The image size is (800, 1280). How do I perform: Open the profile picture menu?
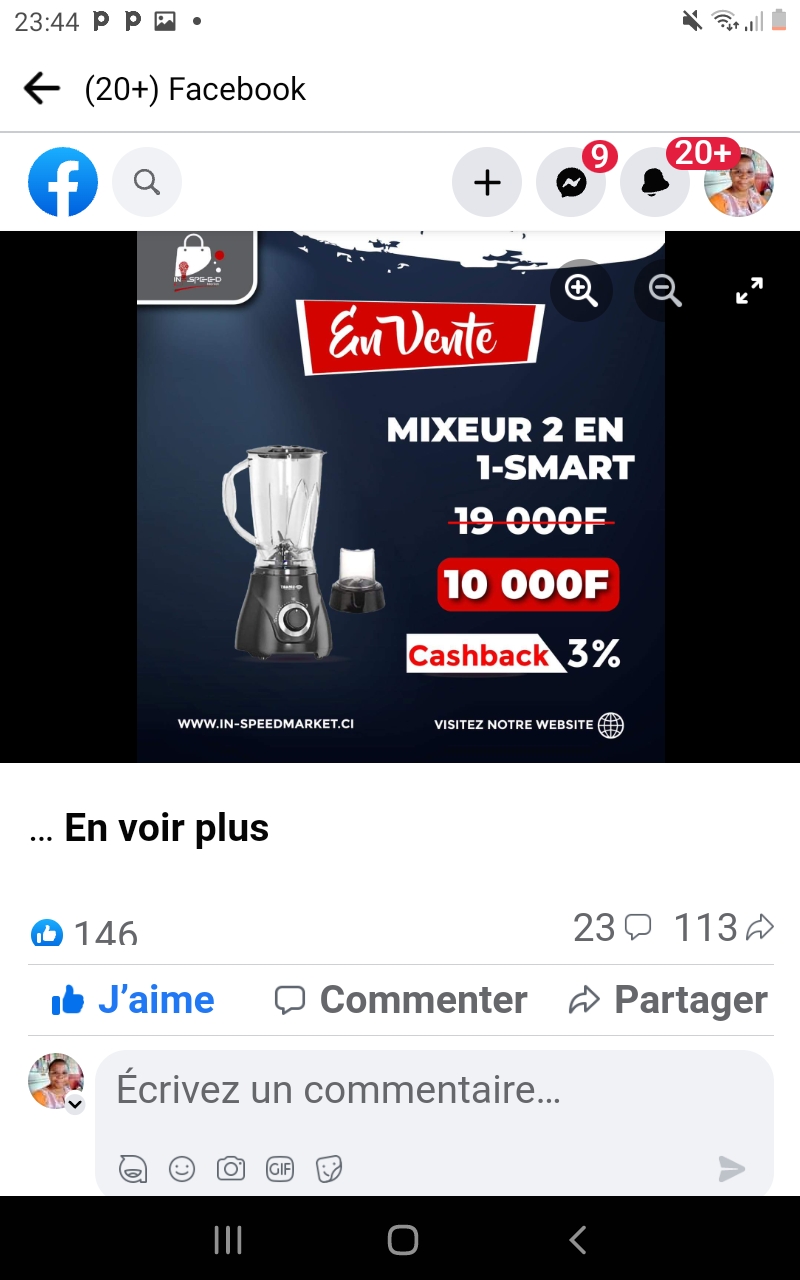(739, 182)
